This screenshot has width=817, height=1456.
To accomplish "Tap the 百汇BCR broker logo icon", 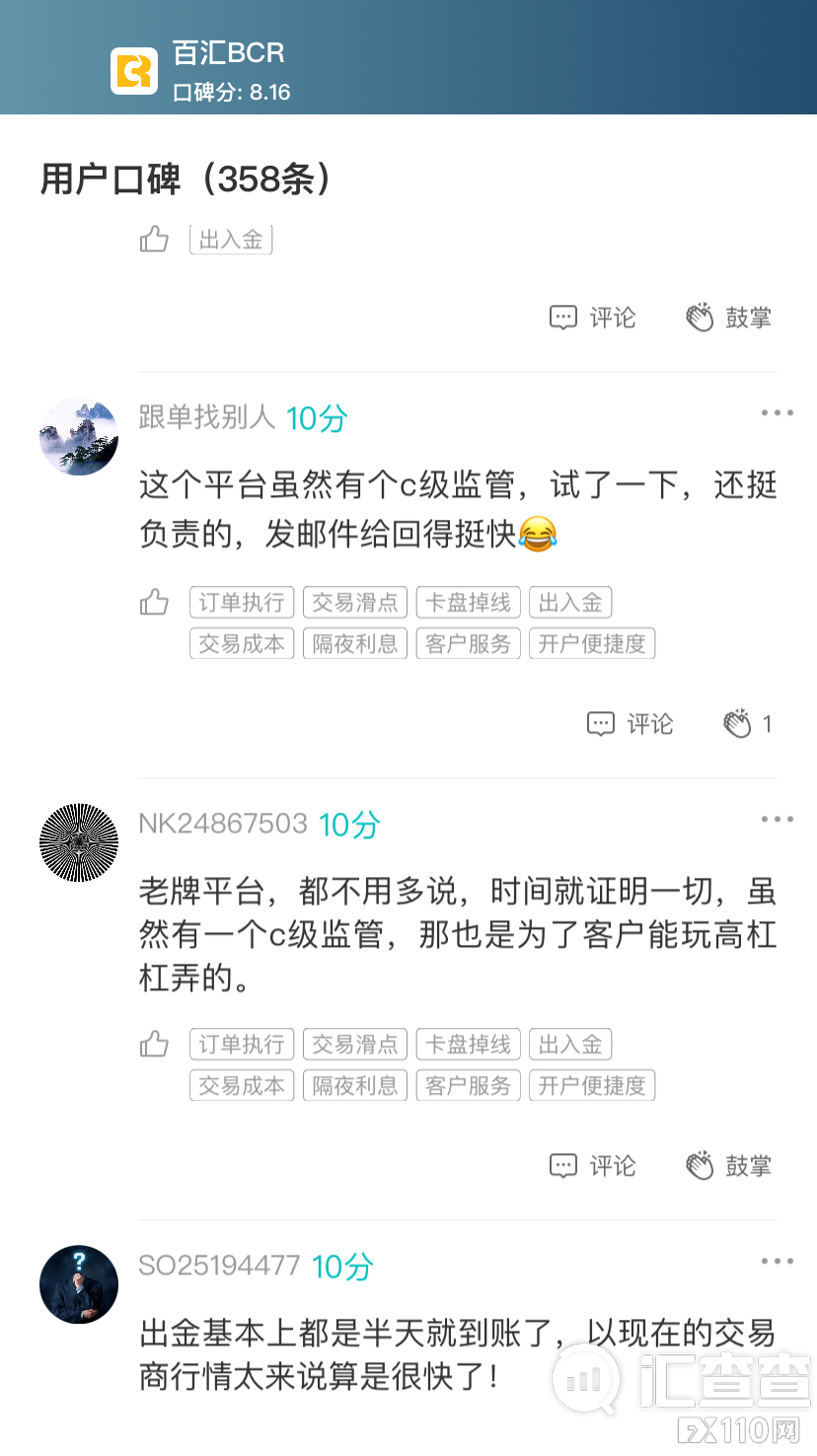I will (x=134, y=70).
